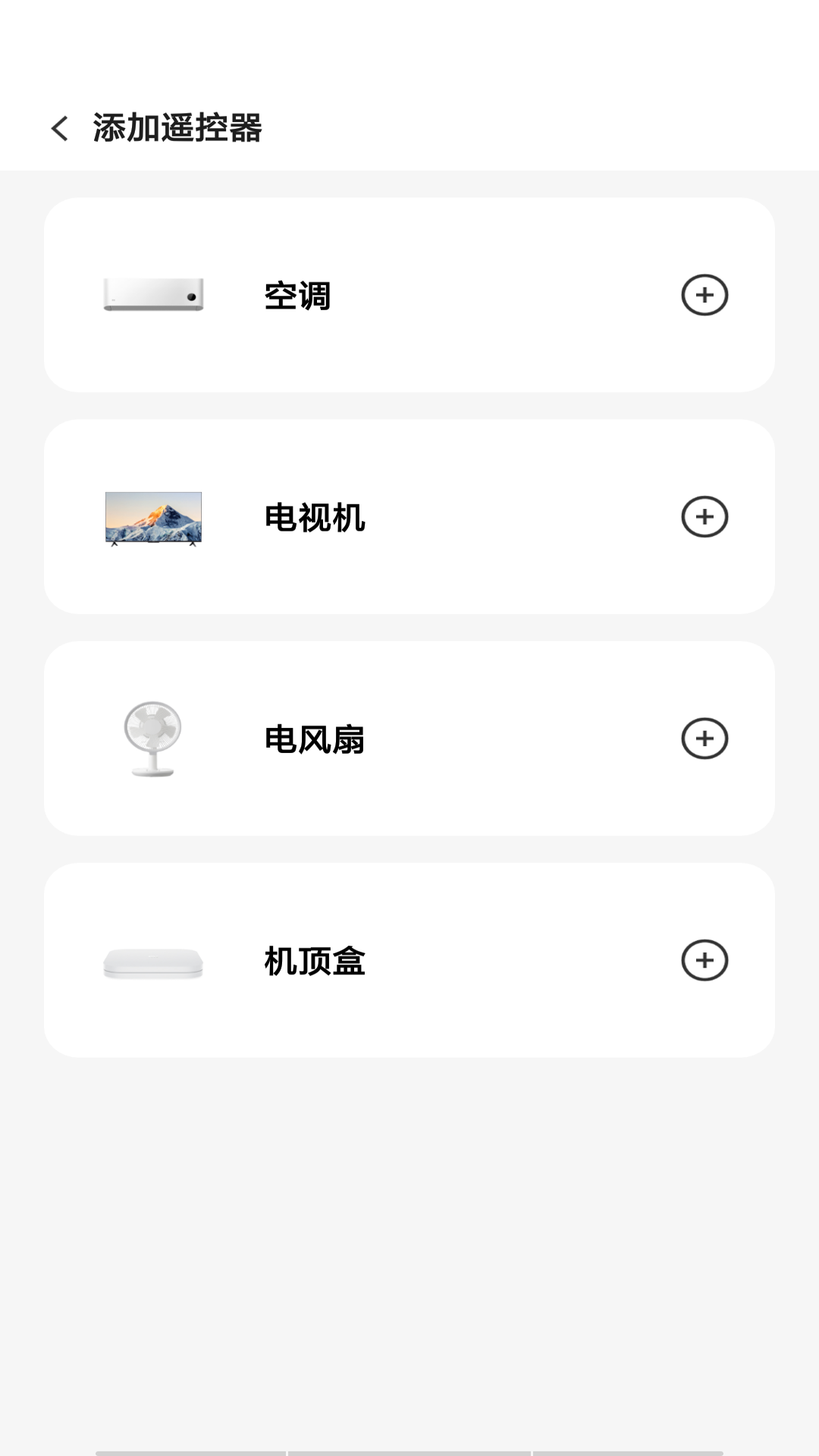The height and width of the screenshot is (1456, 819).
Task: Open the 电风扇 remote card
Action: (409, 737)
